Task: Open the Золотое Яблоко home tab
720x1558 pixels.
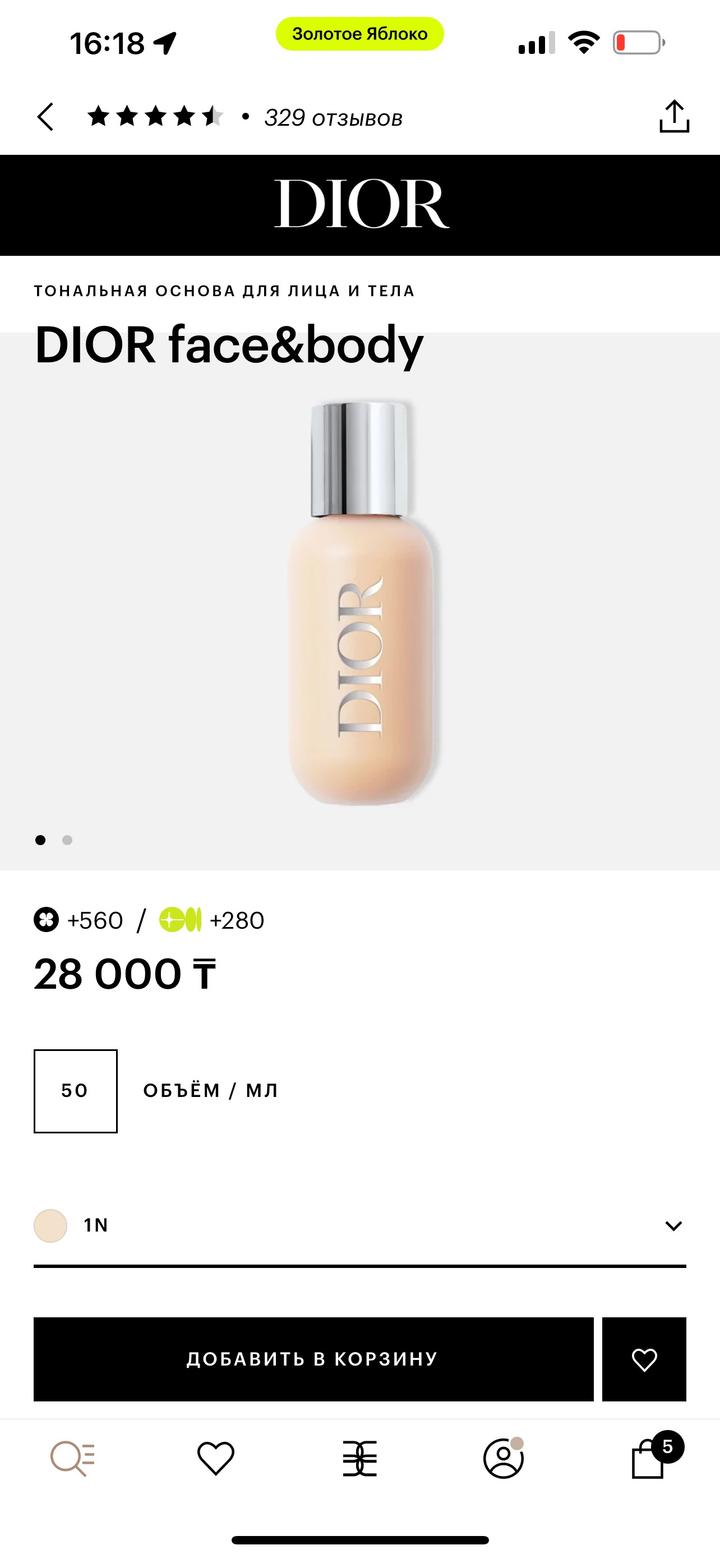Action: click(x=360, y=1459)
